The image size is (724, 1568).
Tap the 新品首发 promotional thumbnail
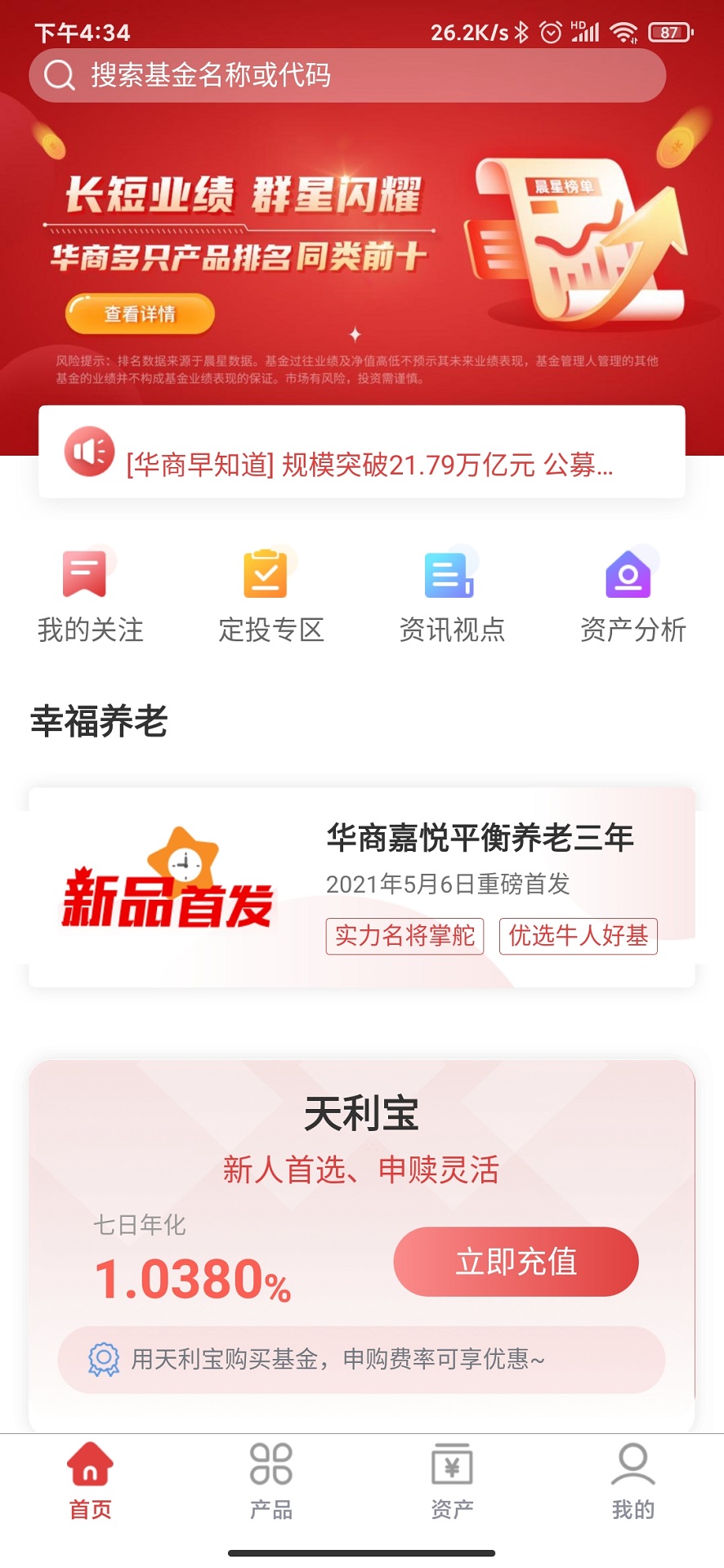coord(169,889)
